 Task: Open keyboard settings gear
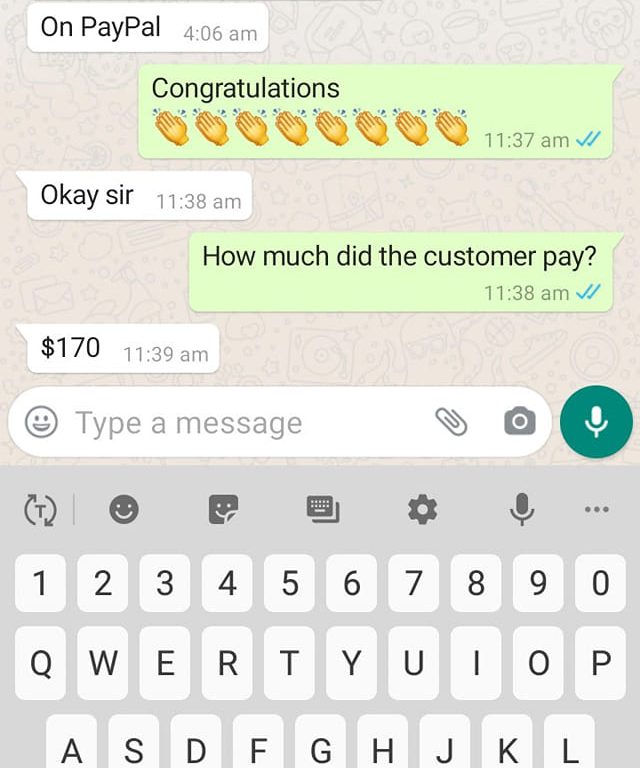click(422, 511)
